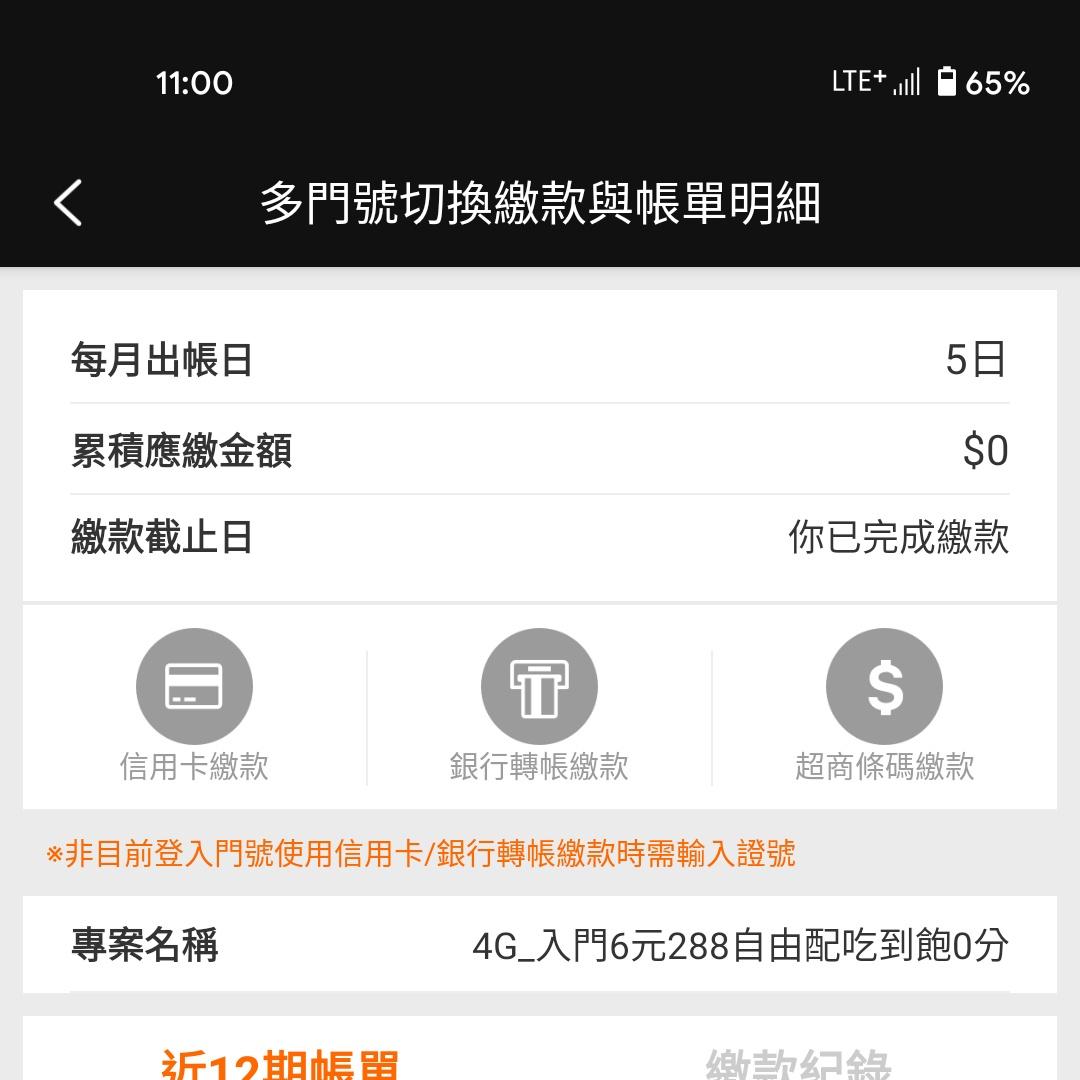Switch to the 繳款紀錄 tab
The width and height of the screenshot is (1080, 1080).
(x=798, y=1062)
